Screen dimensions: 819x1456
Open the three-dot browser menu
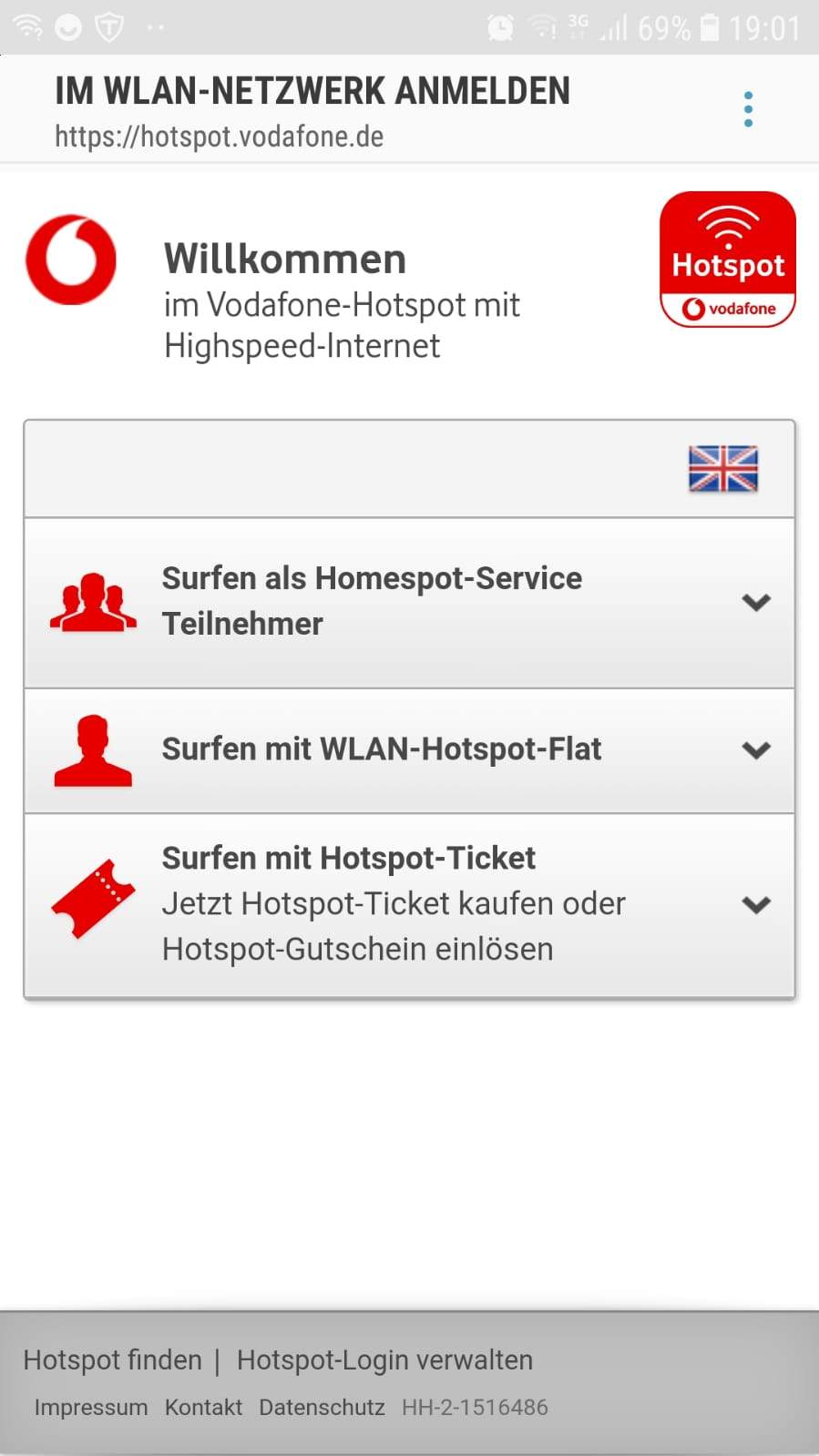(x=749, y=107)
